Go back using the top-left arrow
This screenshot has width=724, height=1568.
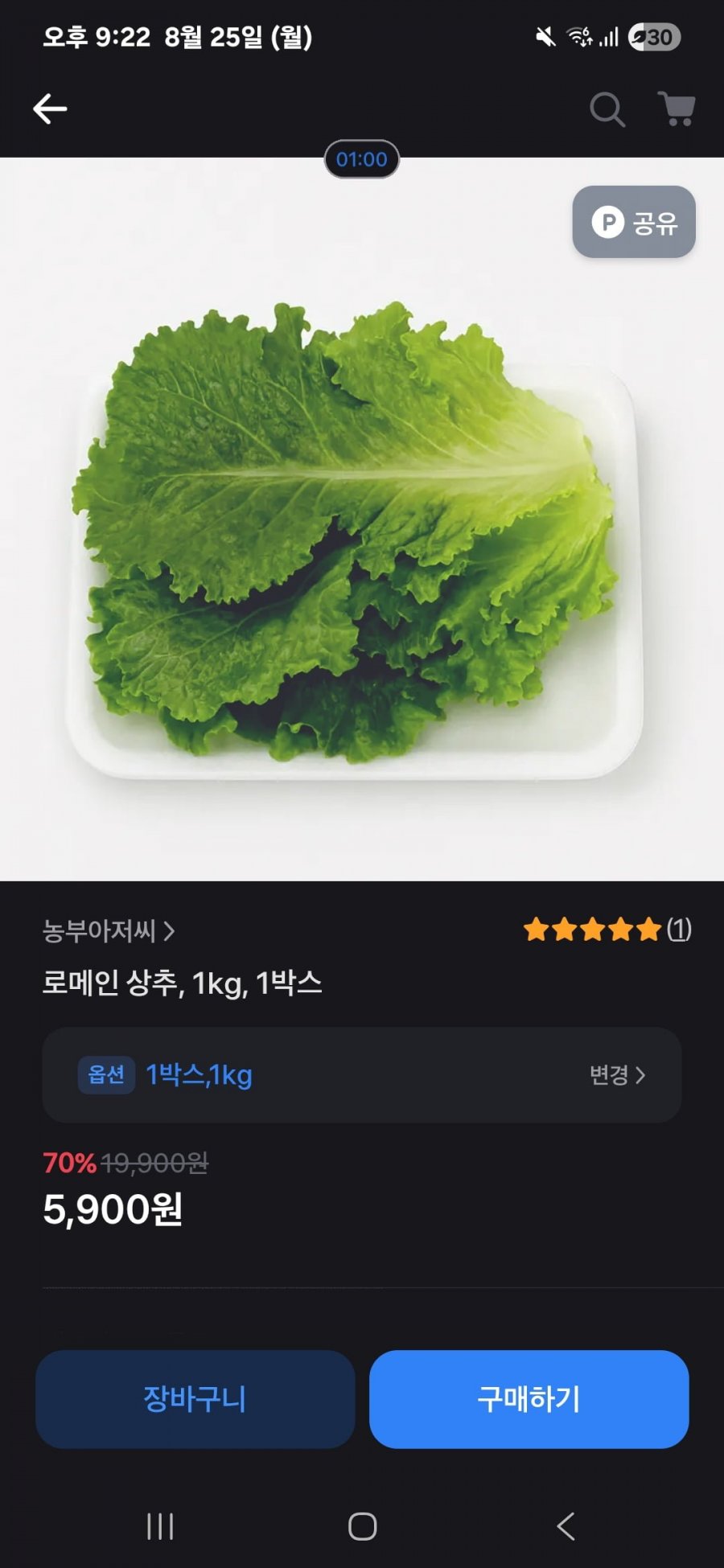[x=50, y=109]
